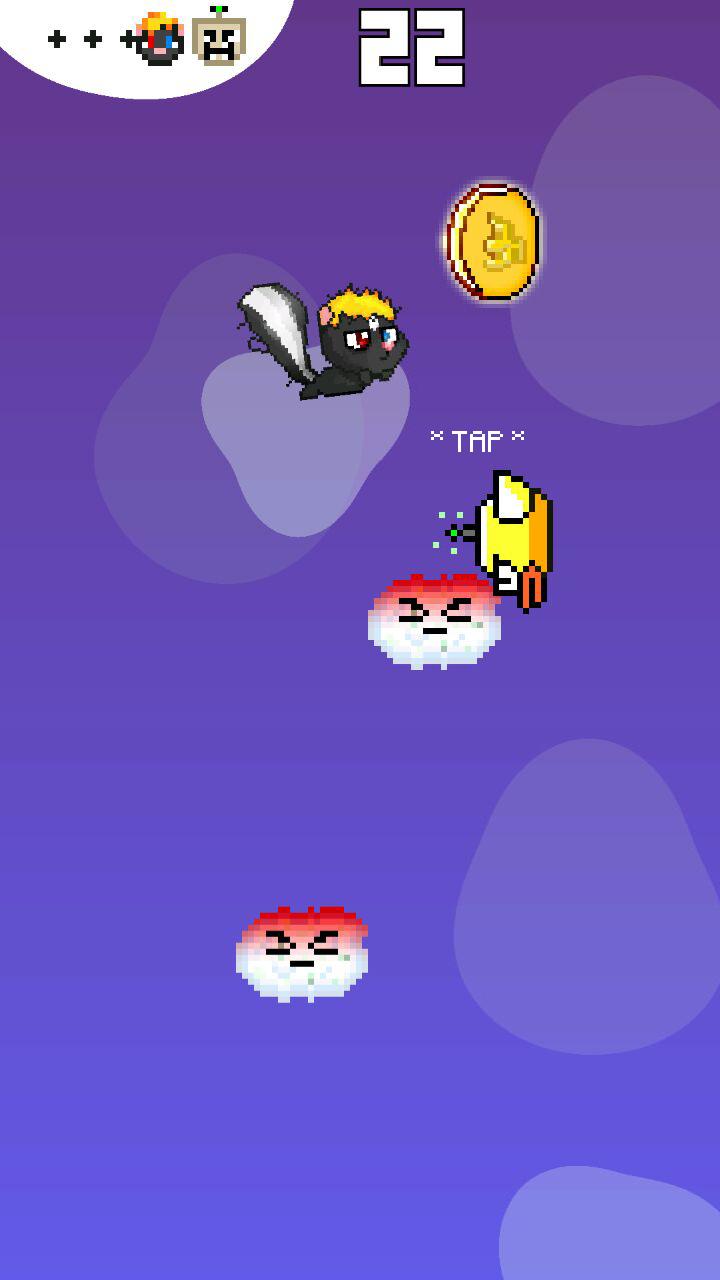Select the robot face character icon

point(219,40)
